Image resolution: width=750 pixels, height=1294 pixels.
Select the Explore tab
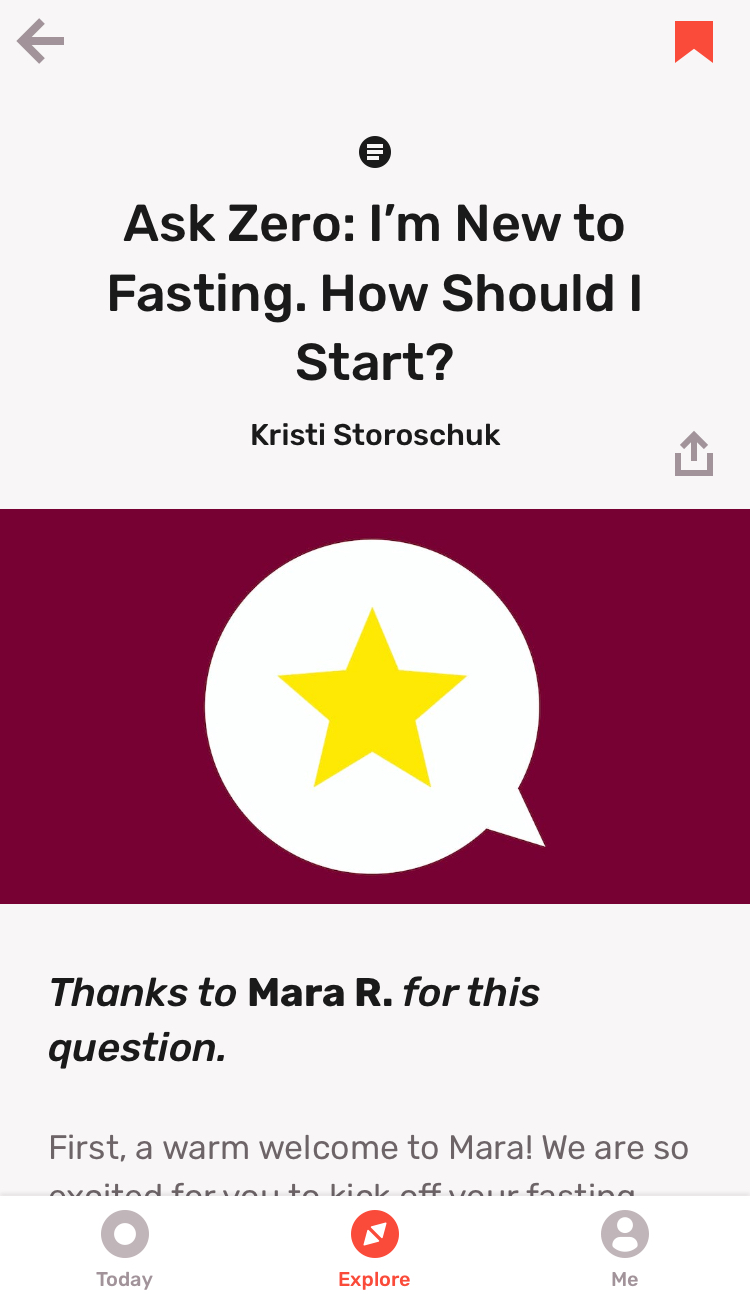tap(374, 1249)
